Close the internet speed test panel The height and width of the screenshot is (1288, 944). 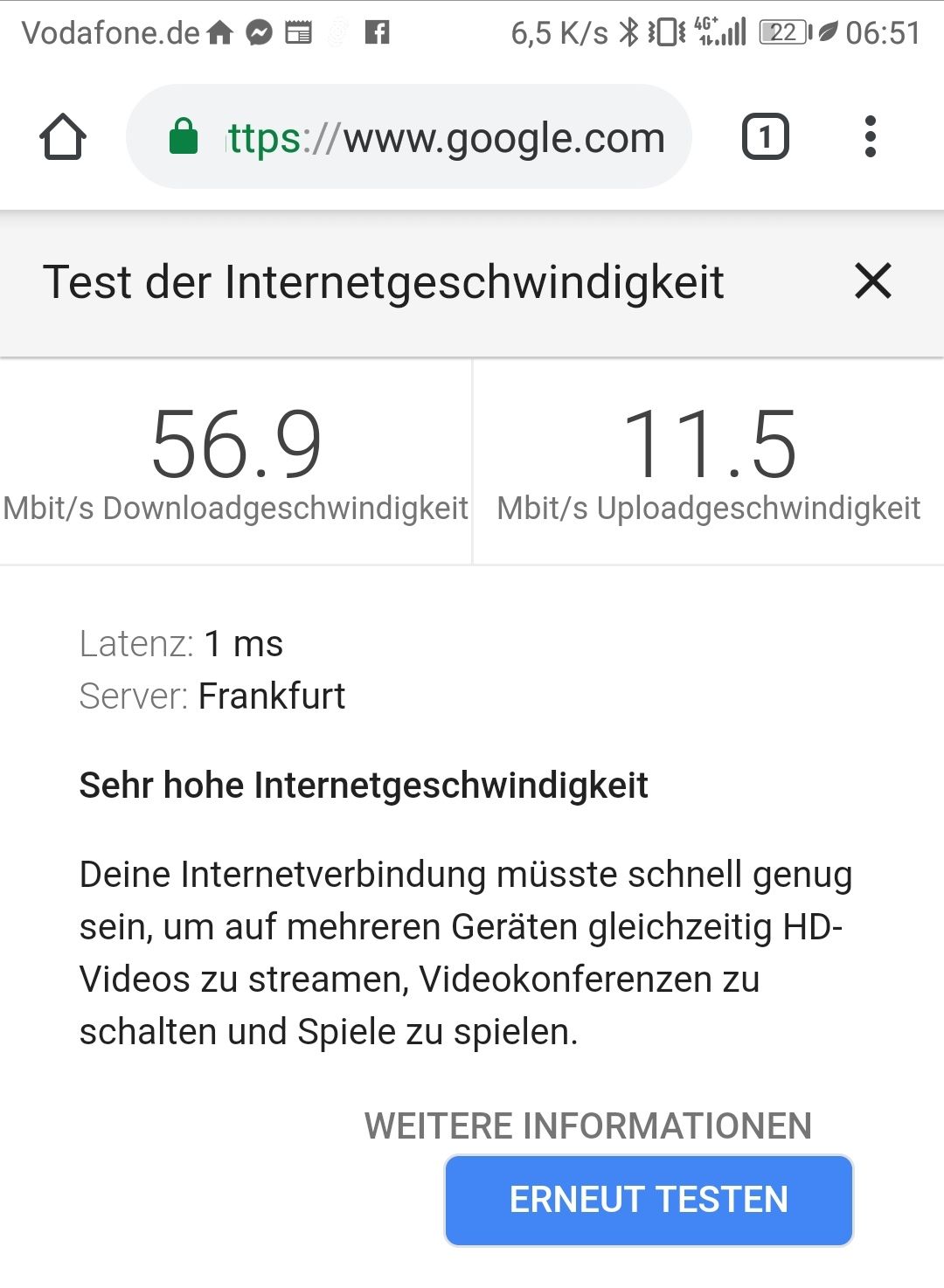pyautogui.click(x=872, y=281)
